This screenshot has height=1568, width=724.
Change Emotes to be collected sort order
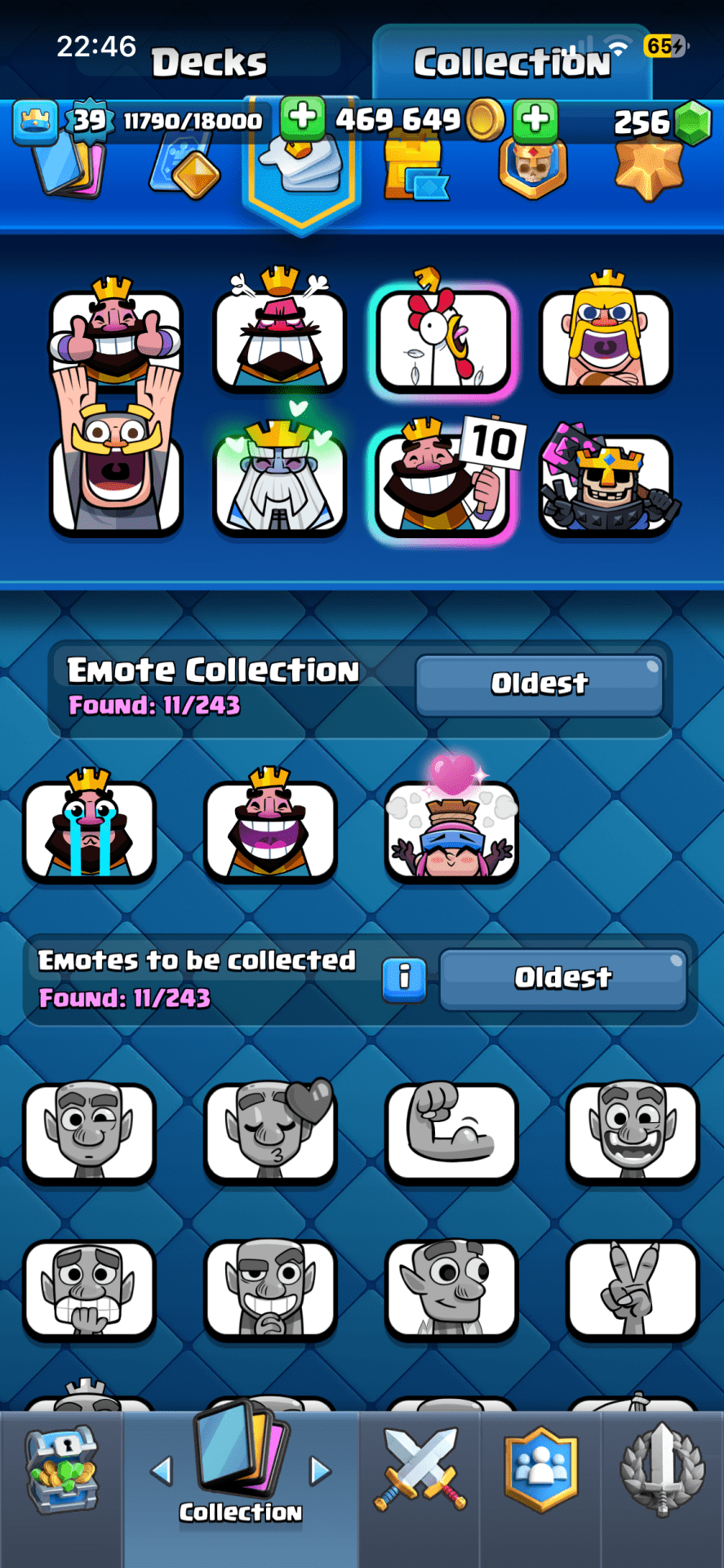(x=562, y=978)
